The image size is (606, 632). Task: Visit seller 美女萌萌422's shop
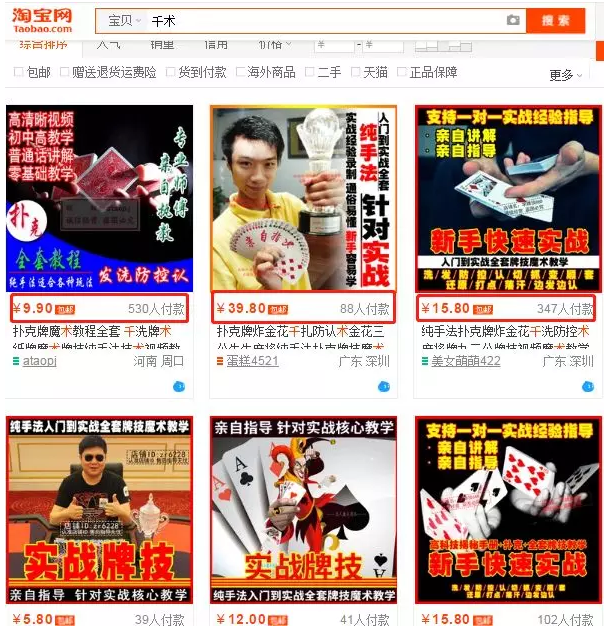pyautogui.click(x=465, y=361)
